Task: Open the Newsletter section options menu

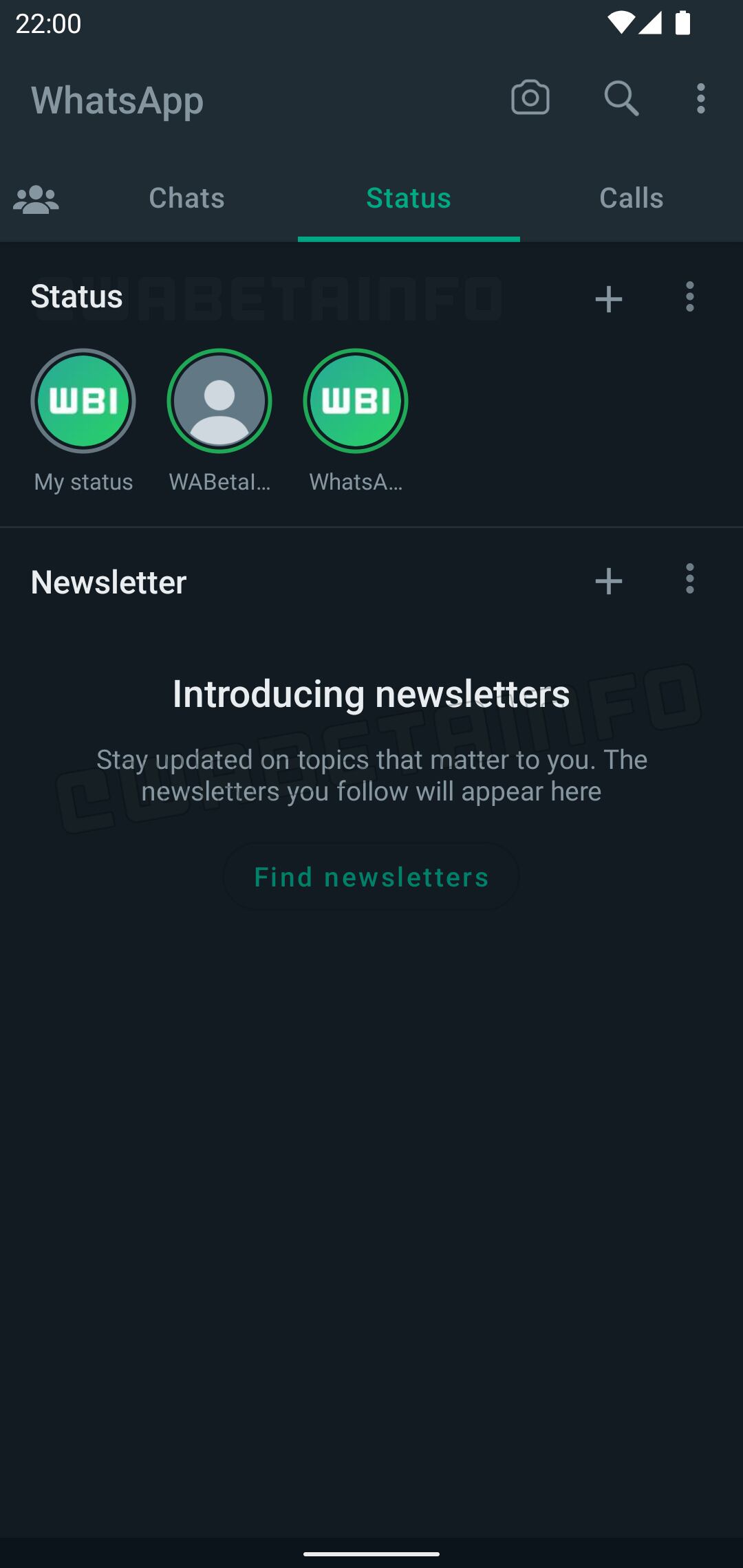Action: (x=689, y=581)
